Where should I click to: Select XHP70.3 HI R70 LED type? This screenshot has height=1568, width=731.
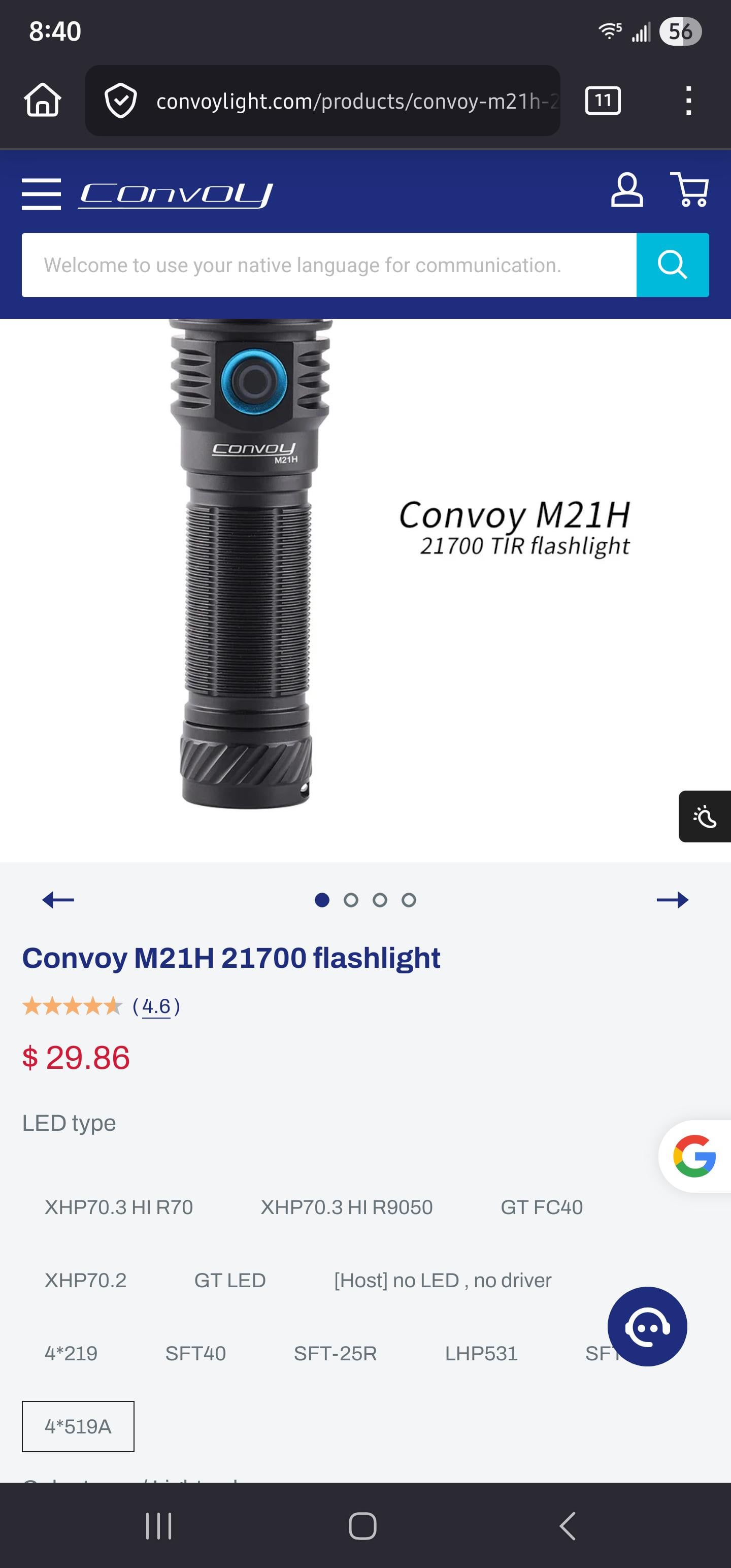tap(119, 1207)
